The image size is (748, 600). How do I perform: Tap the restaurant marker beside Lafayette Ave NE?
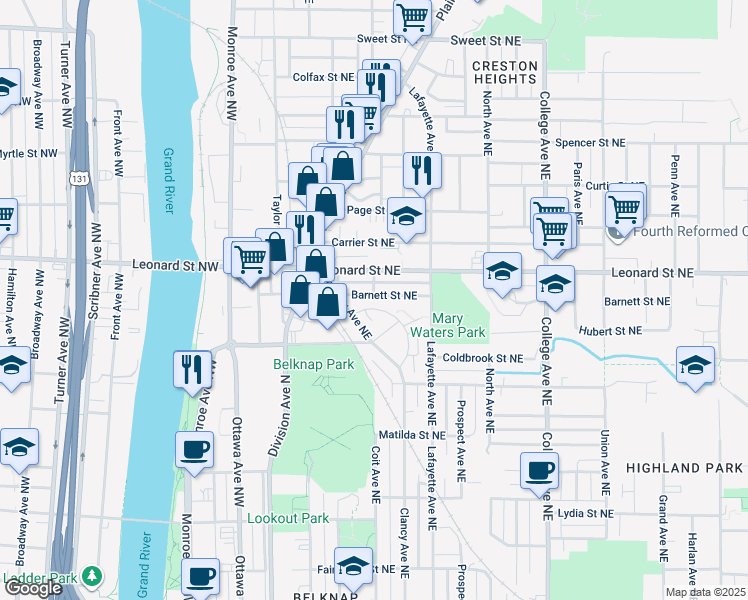[423, 170]
